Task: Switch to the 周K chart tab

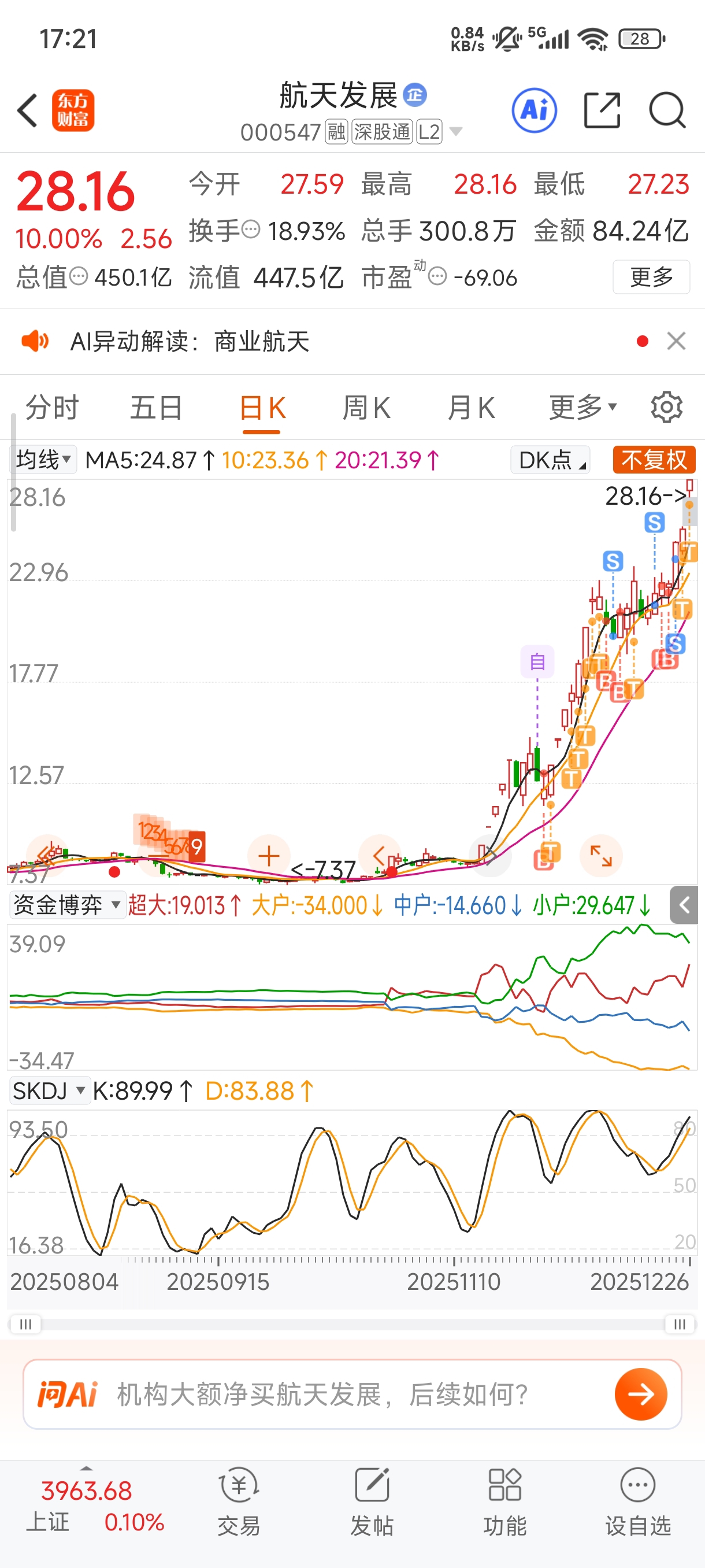Action: [366, 407]
